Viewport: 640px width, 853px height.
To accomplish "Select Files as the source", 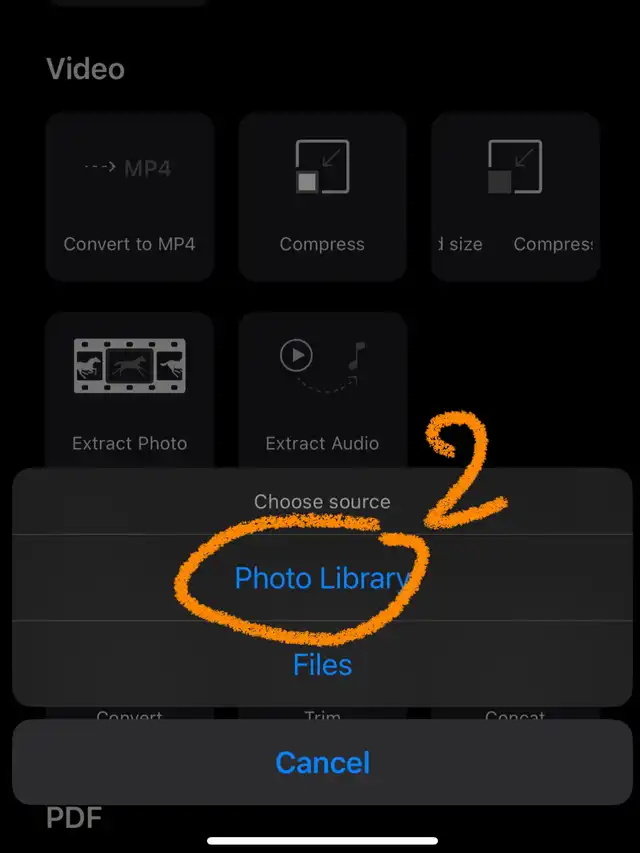I will (322, 664).
